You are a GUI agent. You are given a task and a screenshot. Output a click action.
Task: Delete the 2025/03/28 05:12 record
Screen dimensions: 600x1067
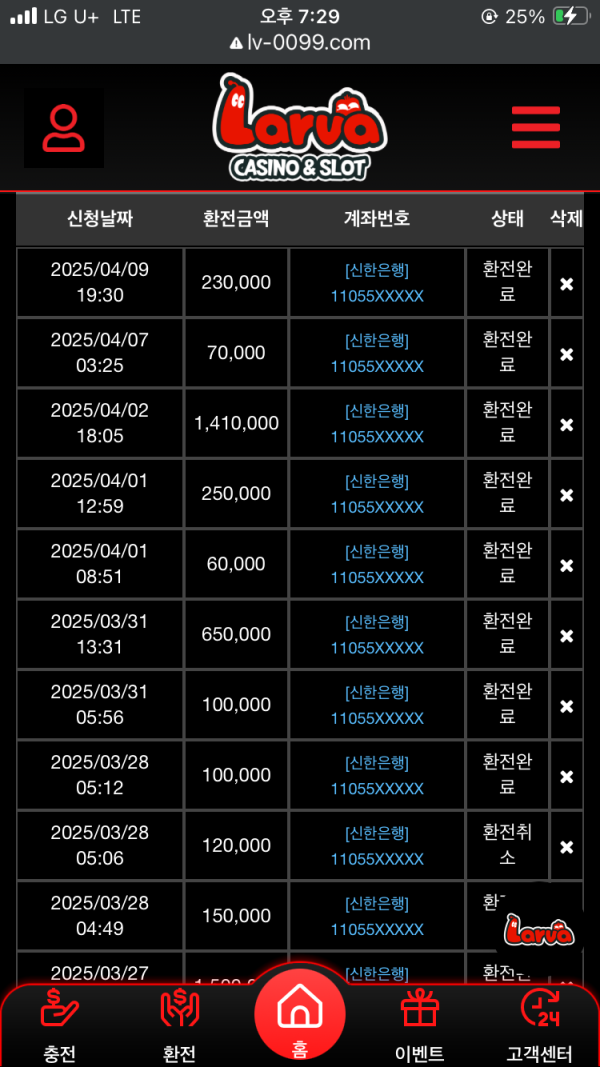pyautogui.click(x=566, y=777)
